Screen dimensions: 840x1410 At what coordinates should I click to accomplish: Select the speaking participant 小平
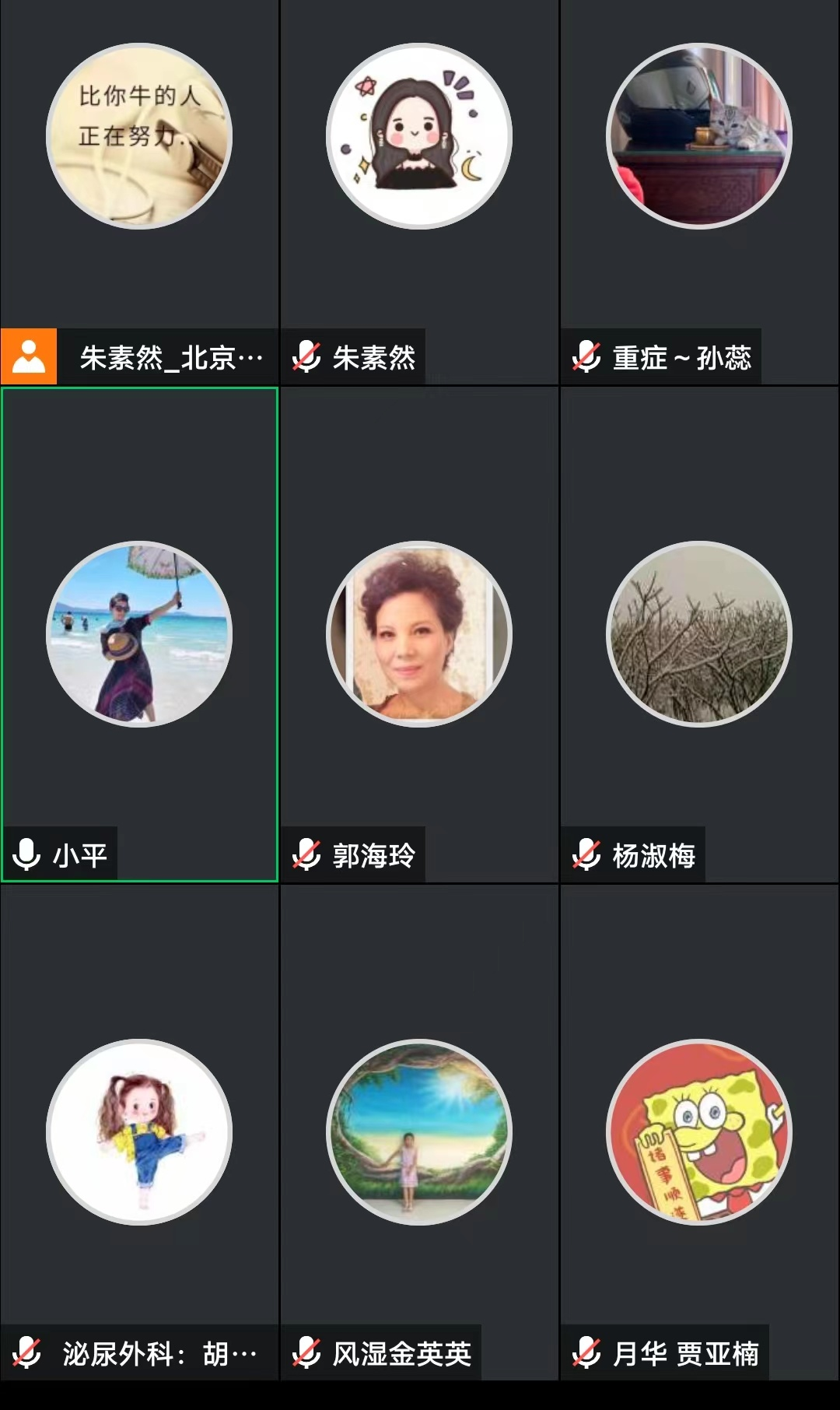[x=139, y=634]
